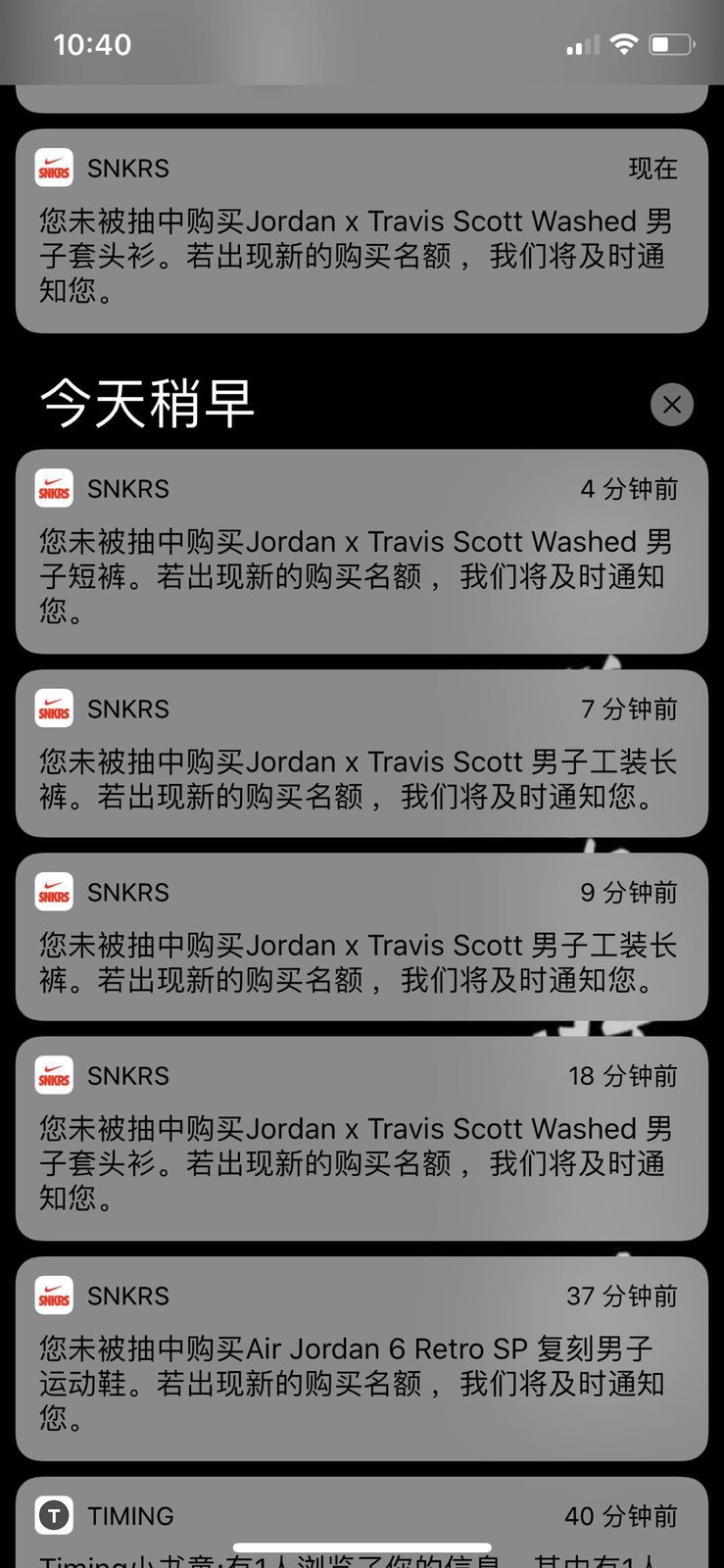Clear the 今天稍早 notifications with the X
Viewport: 724px width, 1568px height.
pos(672,405)
